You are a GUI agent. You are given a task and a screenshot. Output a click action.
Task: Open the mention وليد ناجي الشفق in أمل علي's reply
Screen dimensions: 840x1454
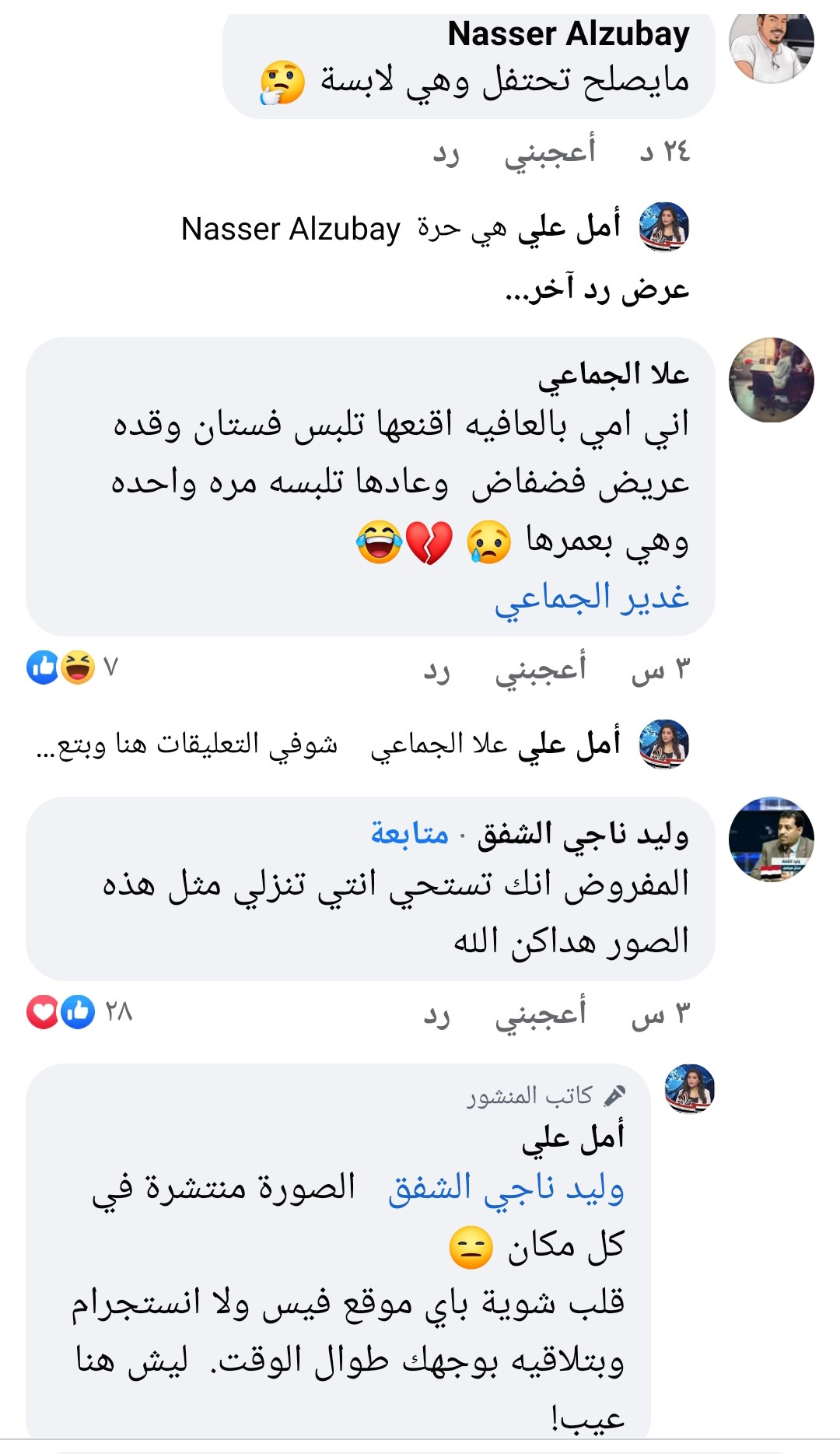pyautogui.click(x=506, y=1188)
